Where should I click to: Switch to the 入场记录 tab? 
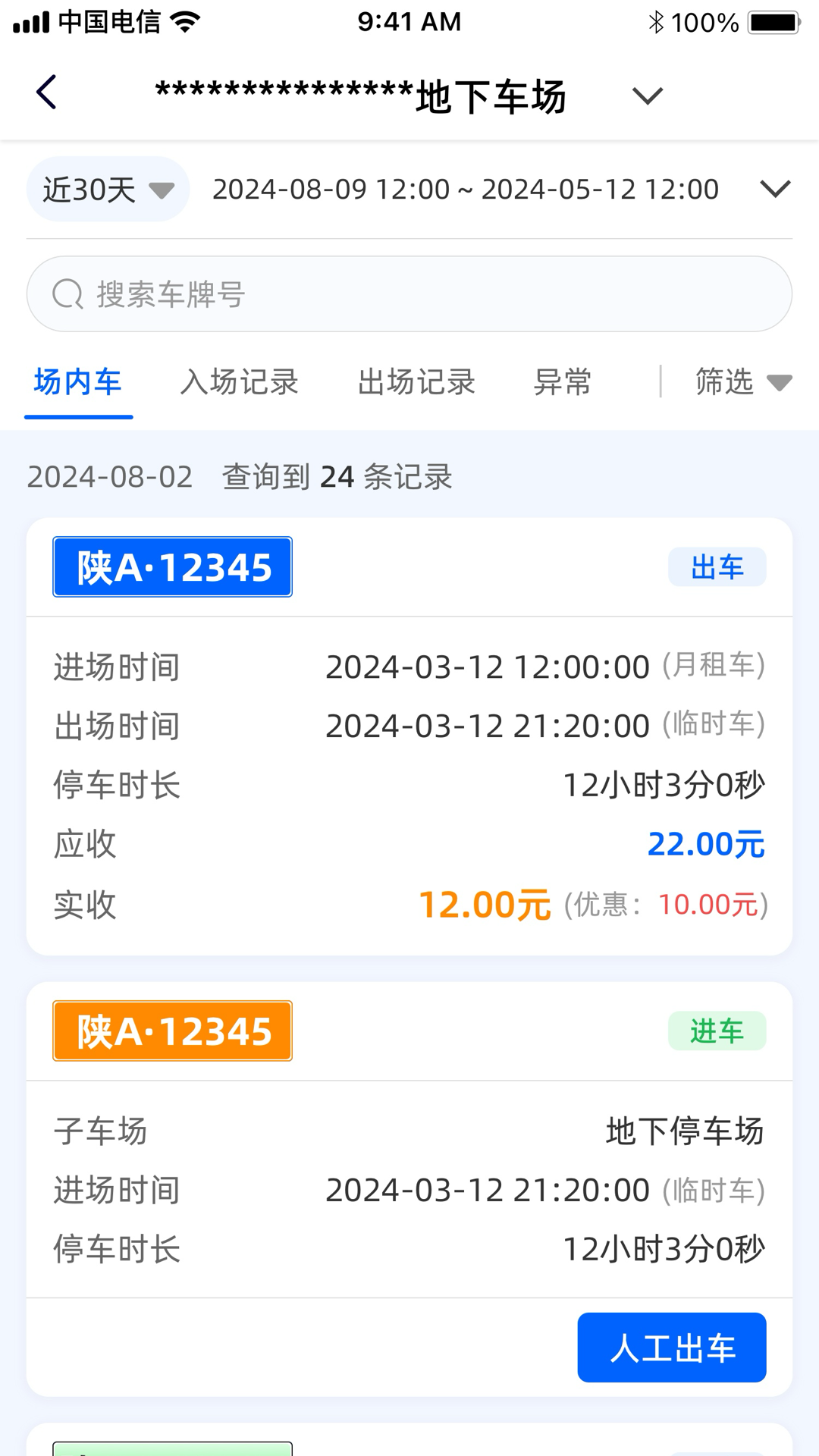pyautogui.click(x=239, y=383)
